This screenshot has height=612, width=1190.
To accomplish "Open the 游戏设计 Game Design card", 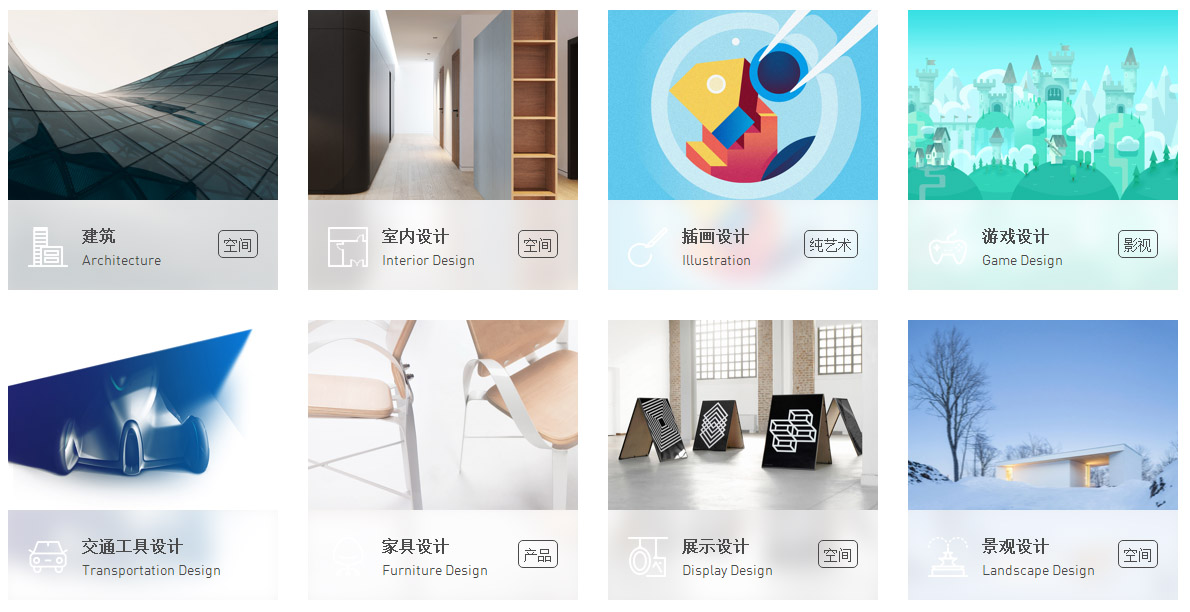I will pyautogui.click(x=1043, y=150).
